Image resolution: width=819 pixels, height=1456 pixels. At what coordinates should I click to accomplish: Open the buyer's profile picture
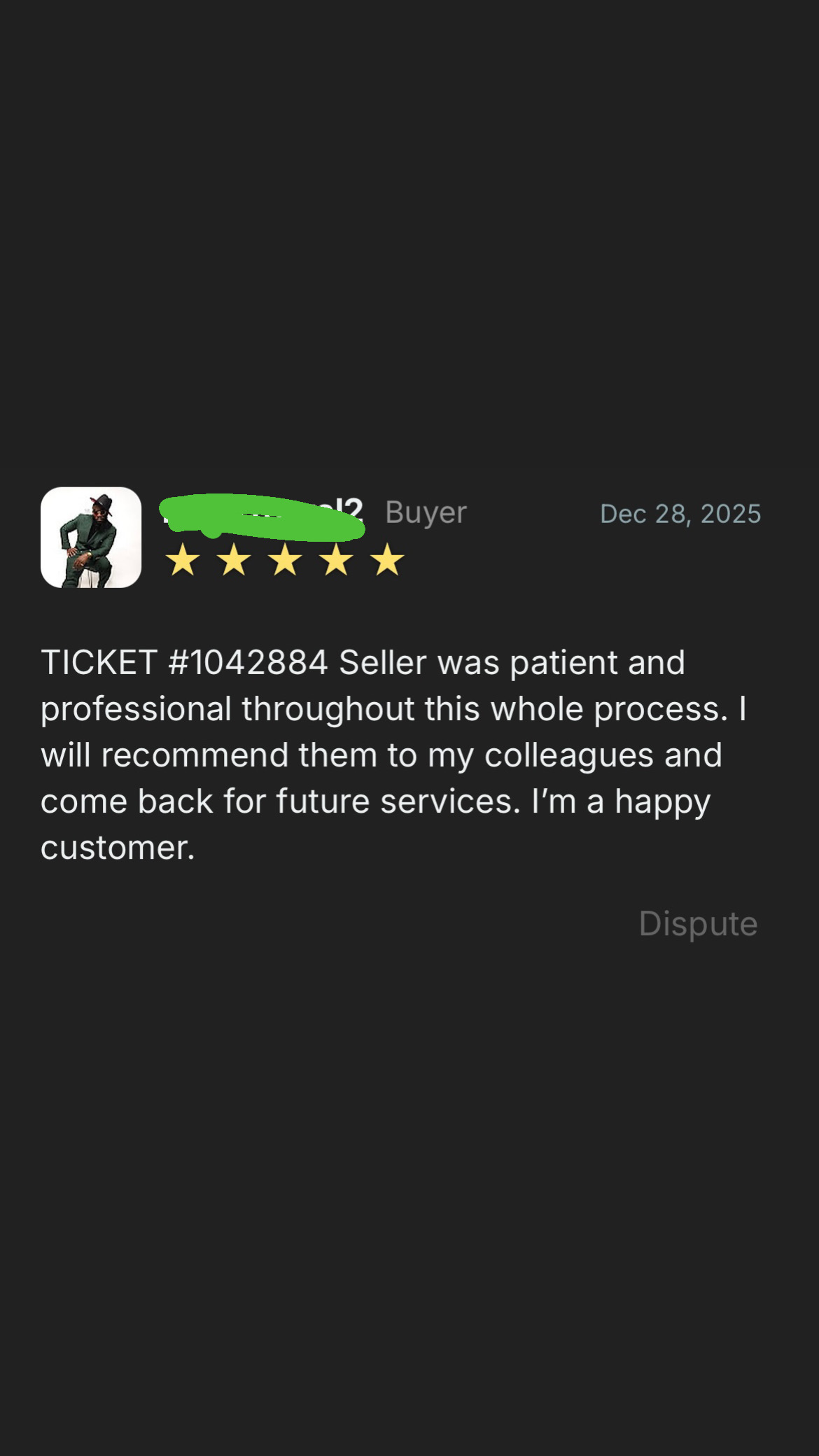pos(91,538)
